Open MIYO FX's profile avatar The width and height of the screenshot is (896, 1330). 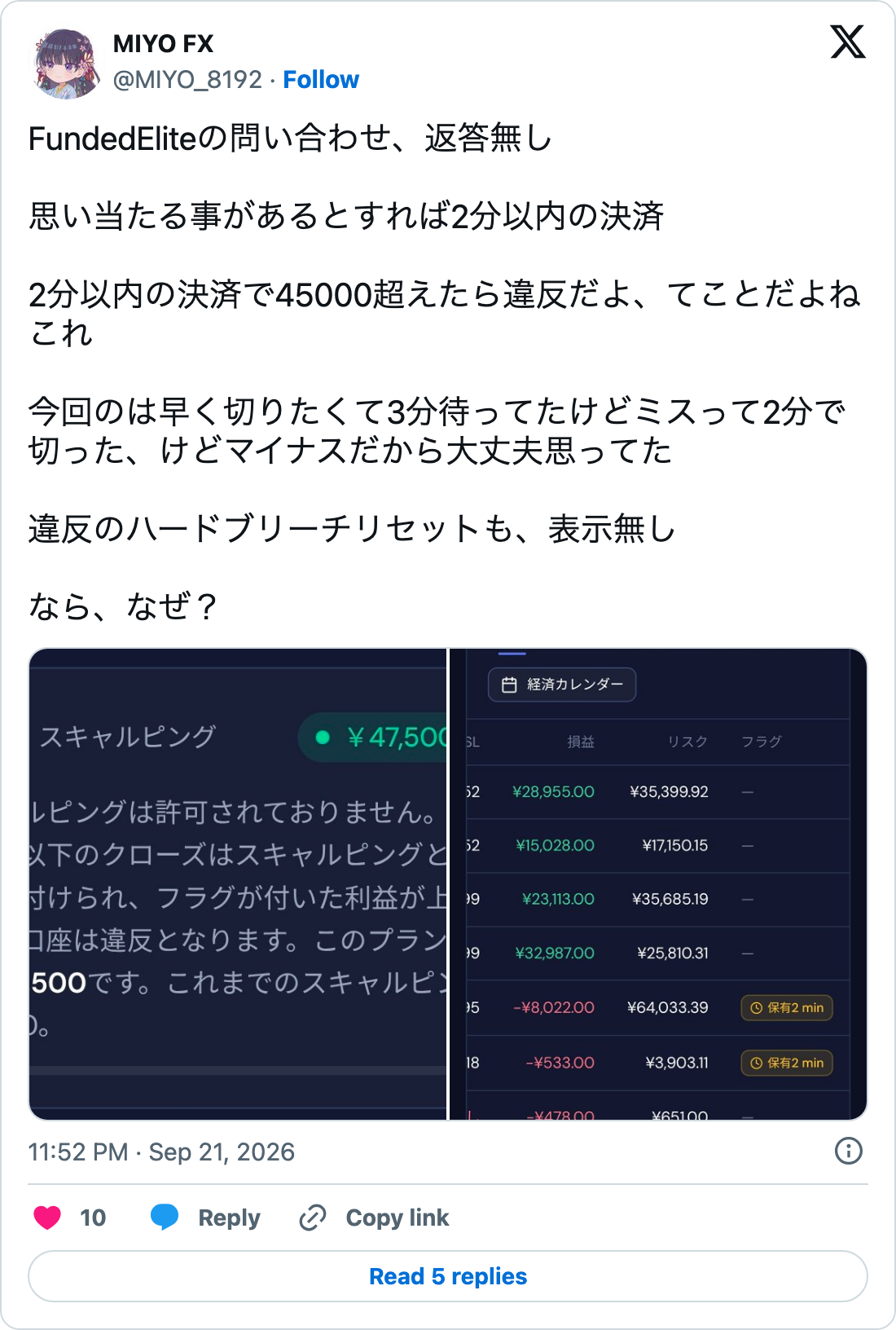(x=64, y=64)
